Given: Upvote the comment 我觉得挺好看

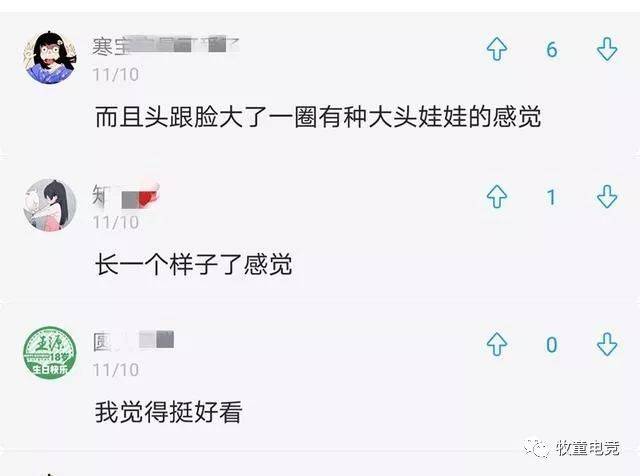Looking at the screenshot, I should [x=497, y=345].
